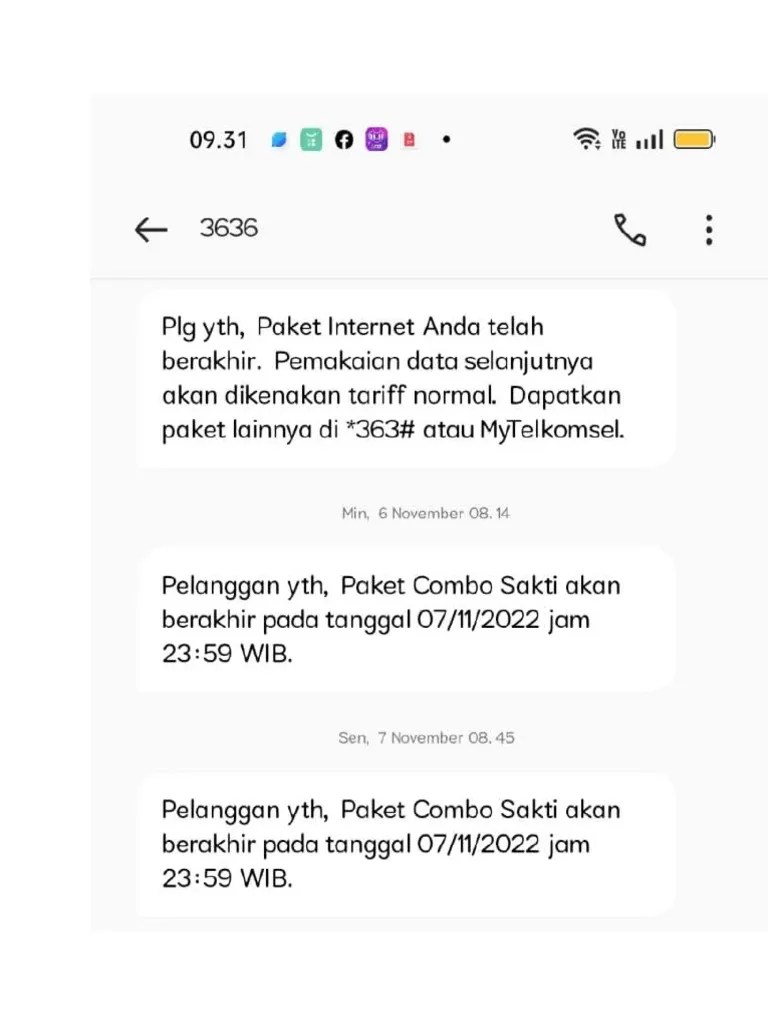Tap the phone call icon to call 3636
768x1024 pixels.
630,230
